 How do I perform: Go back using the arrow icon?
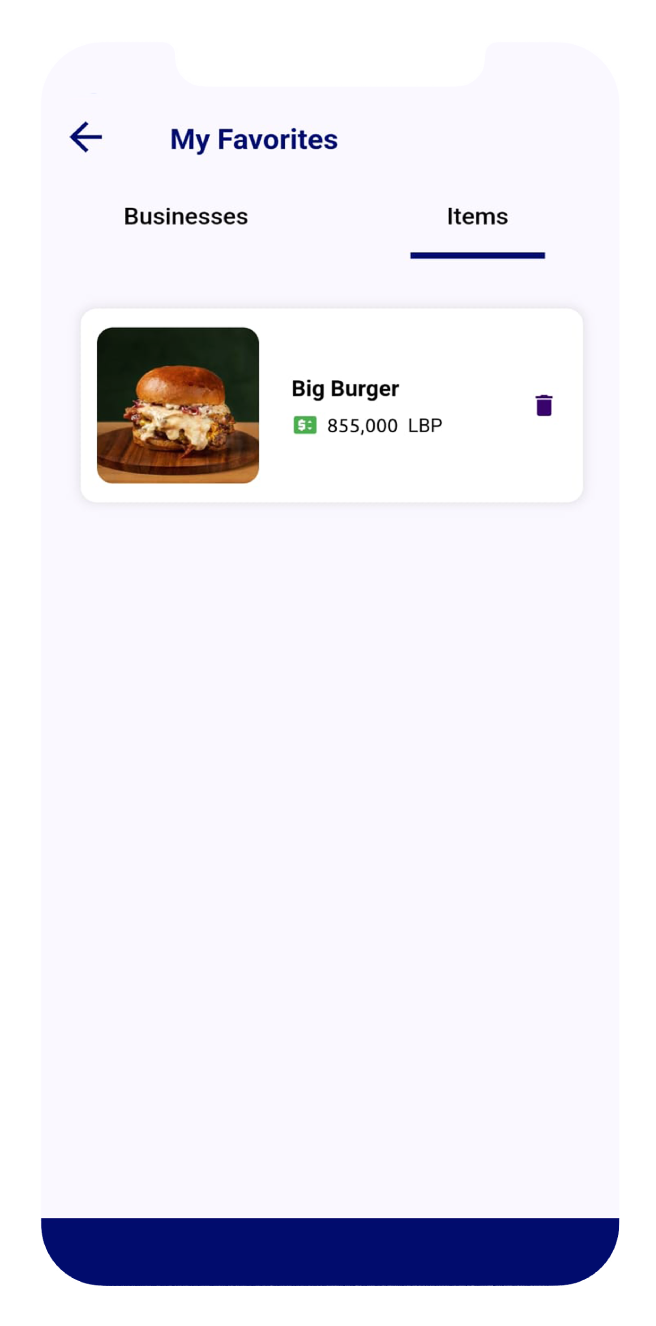[86, 138]
